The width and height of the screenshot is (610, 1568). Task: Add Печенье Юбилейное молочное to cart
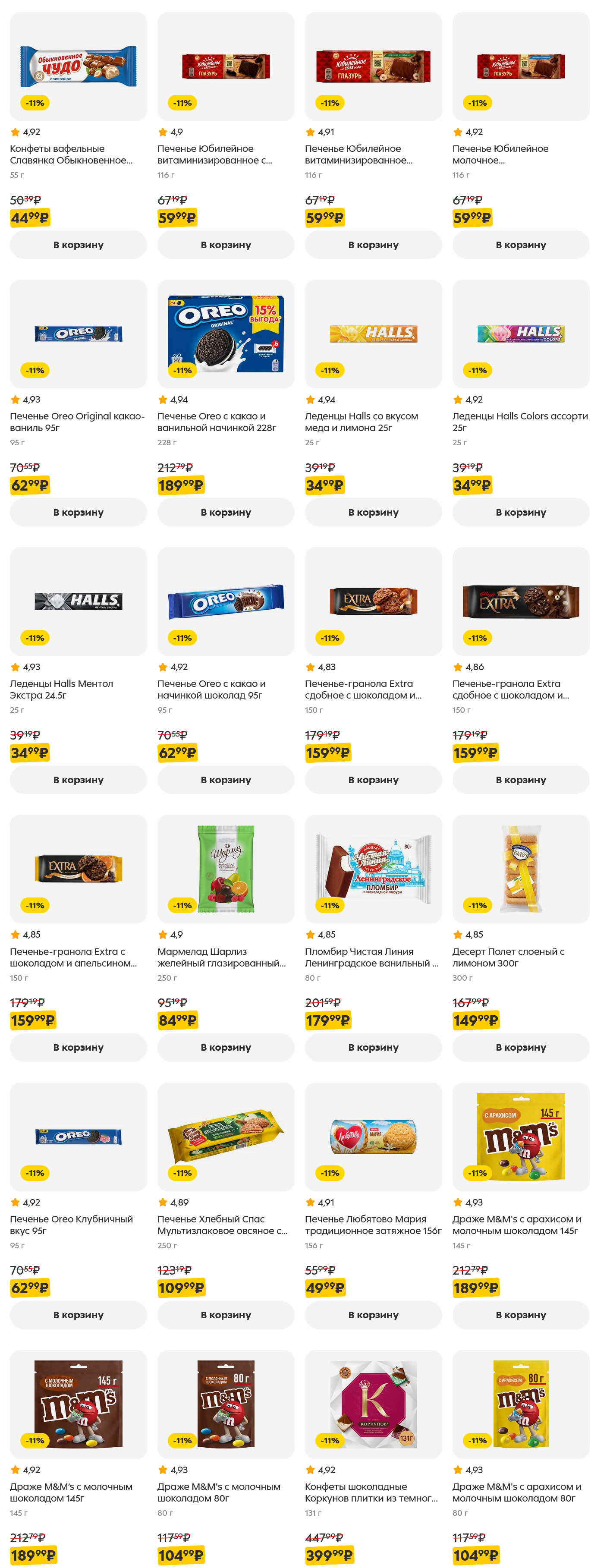520,245
